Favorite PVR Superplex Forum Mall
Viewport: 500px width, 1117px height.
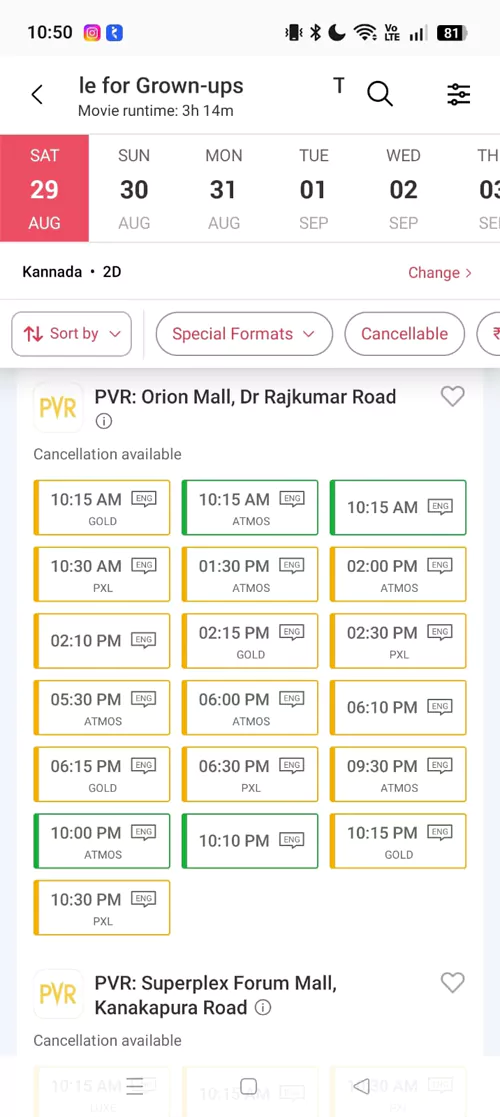click(452, 983)
